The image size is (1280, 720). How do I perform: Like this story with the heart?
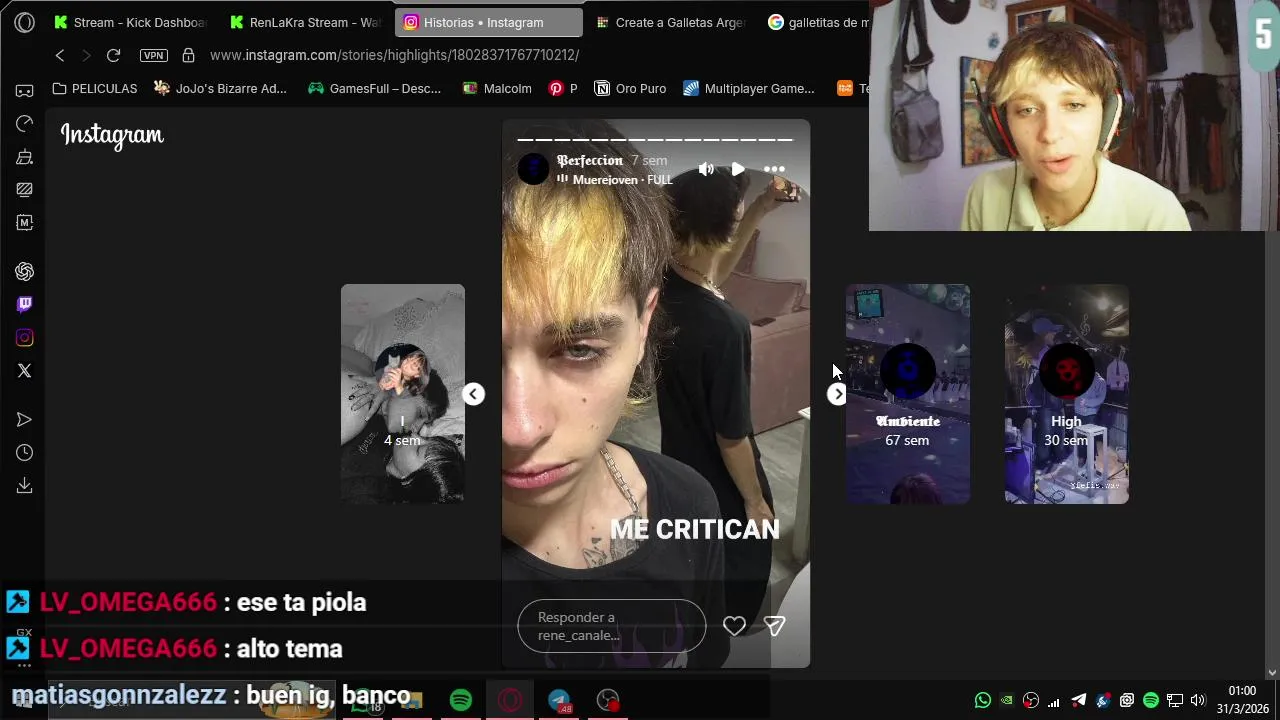click(x=734, y=626)
